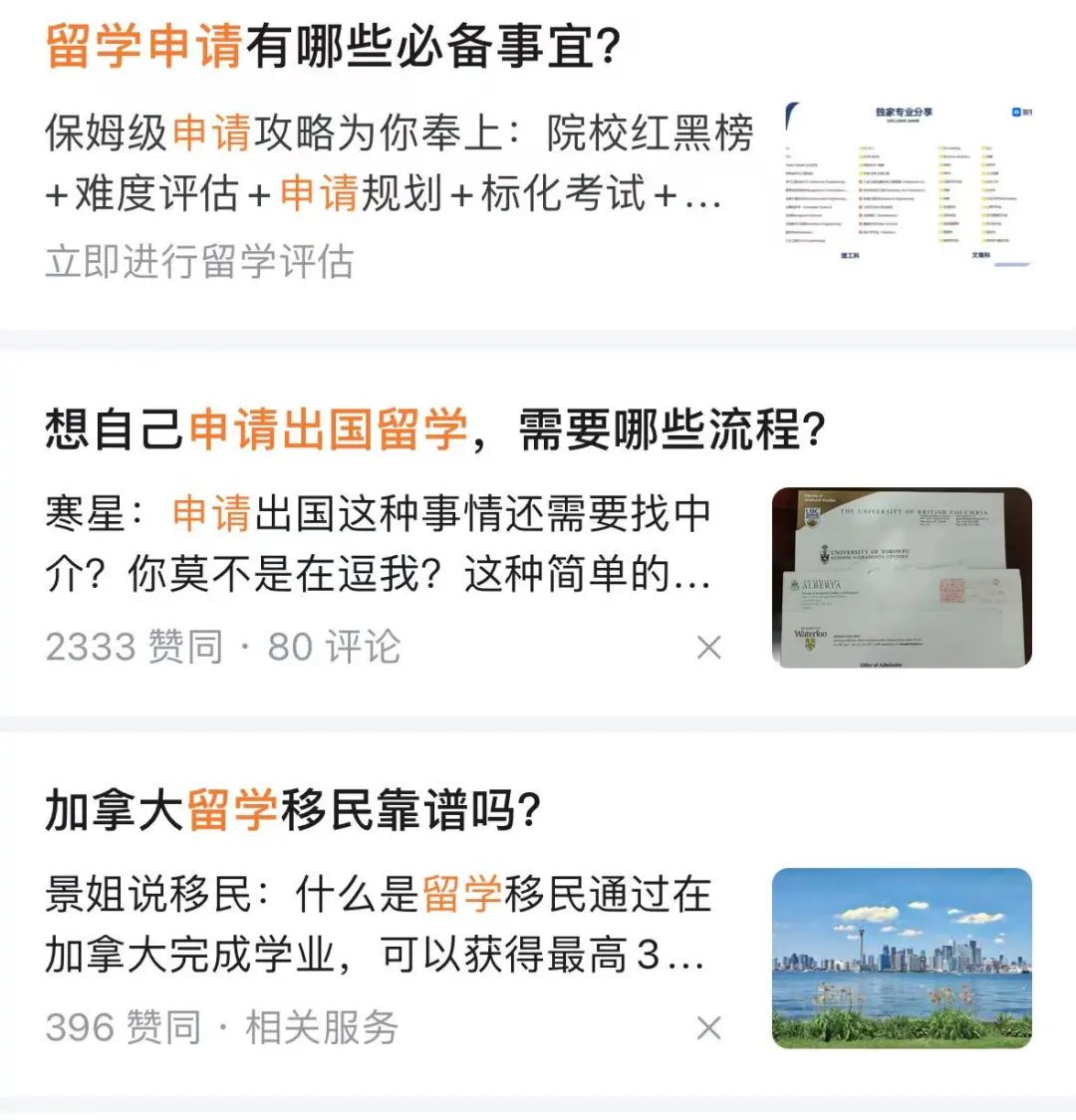Screen dimensions: 1076x1120
Task: Open the "80 评论" comments
Action: [x=334, y=646]
